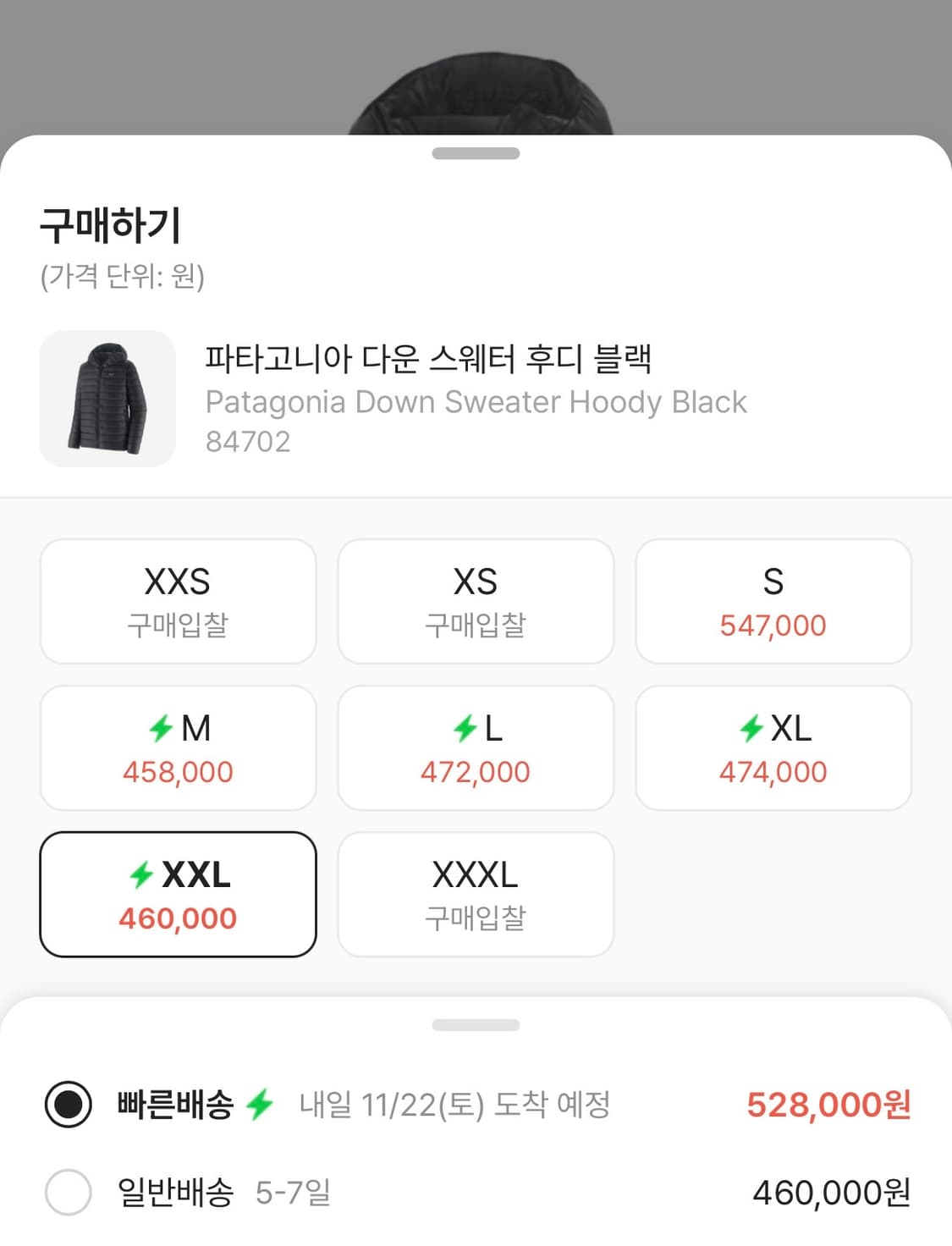Choose size S priced 547,000
The height and width of the screenshot is (1246, 952).
point(773,600)
